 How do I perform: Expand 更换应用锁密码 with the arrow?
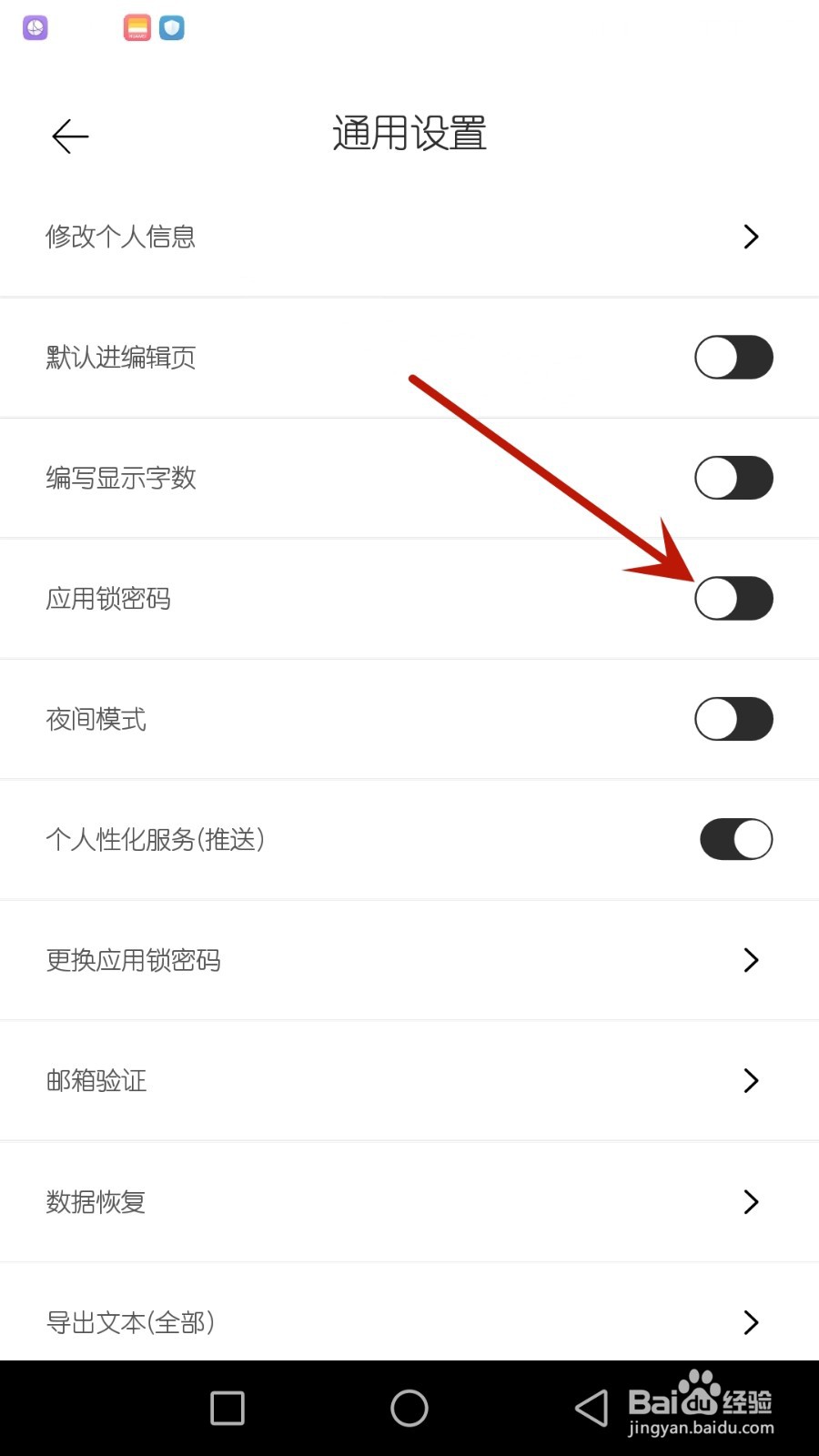click(x=751, y=960)
